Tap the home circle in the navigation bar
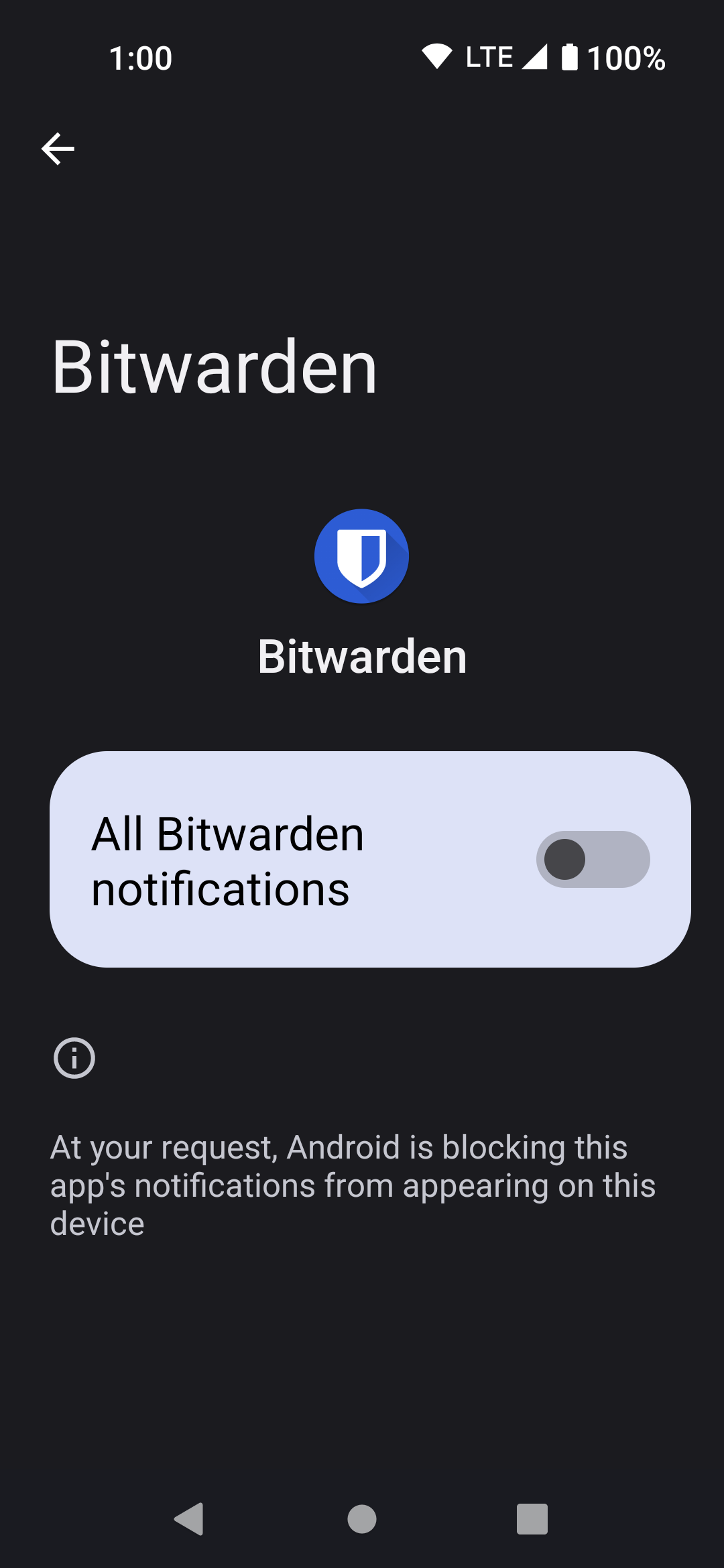The height and width of the screenshot is (1568, 724). 361,1520
